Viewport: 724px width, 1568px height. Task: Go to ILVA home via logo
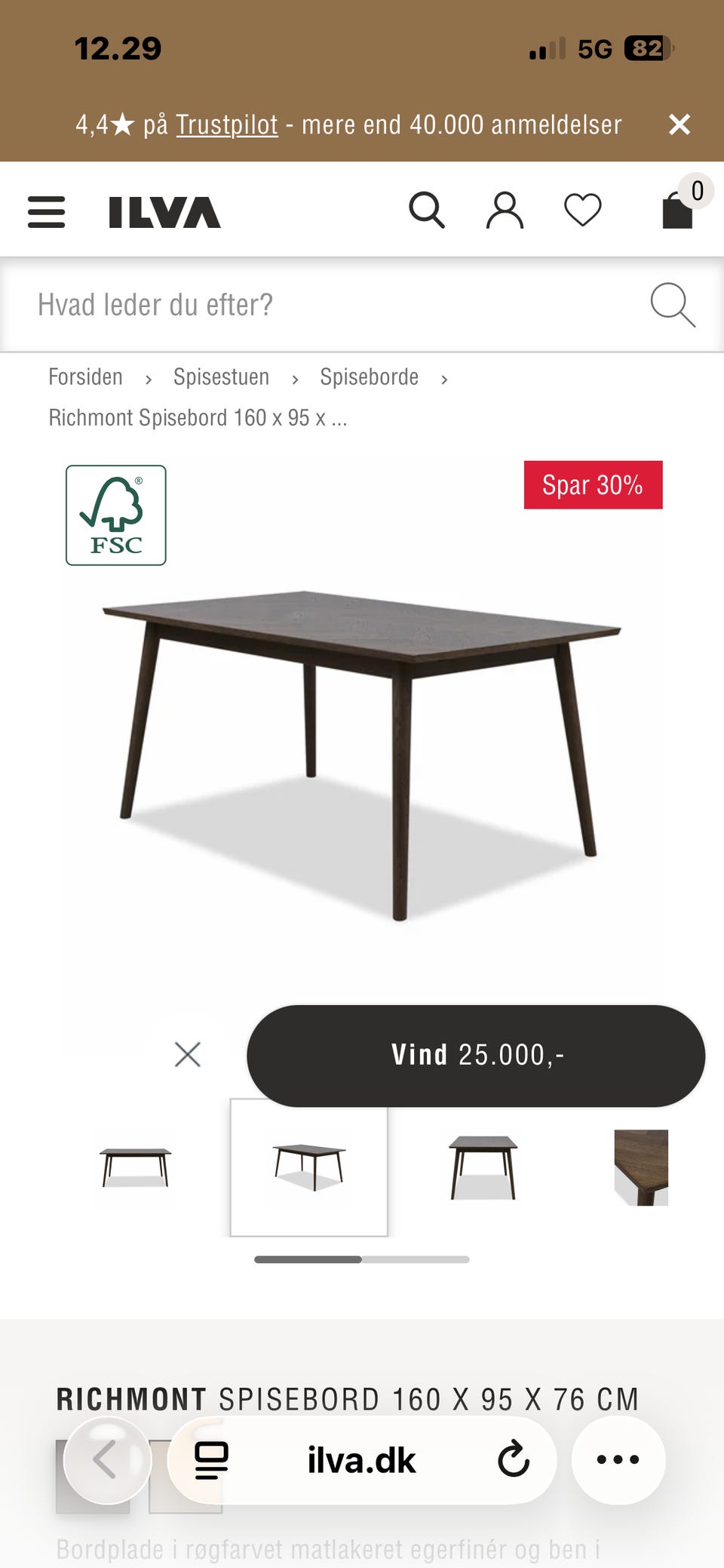tap(164, 212)
